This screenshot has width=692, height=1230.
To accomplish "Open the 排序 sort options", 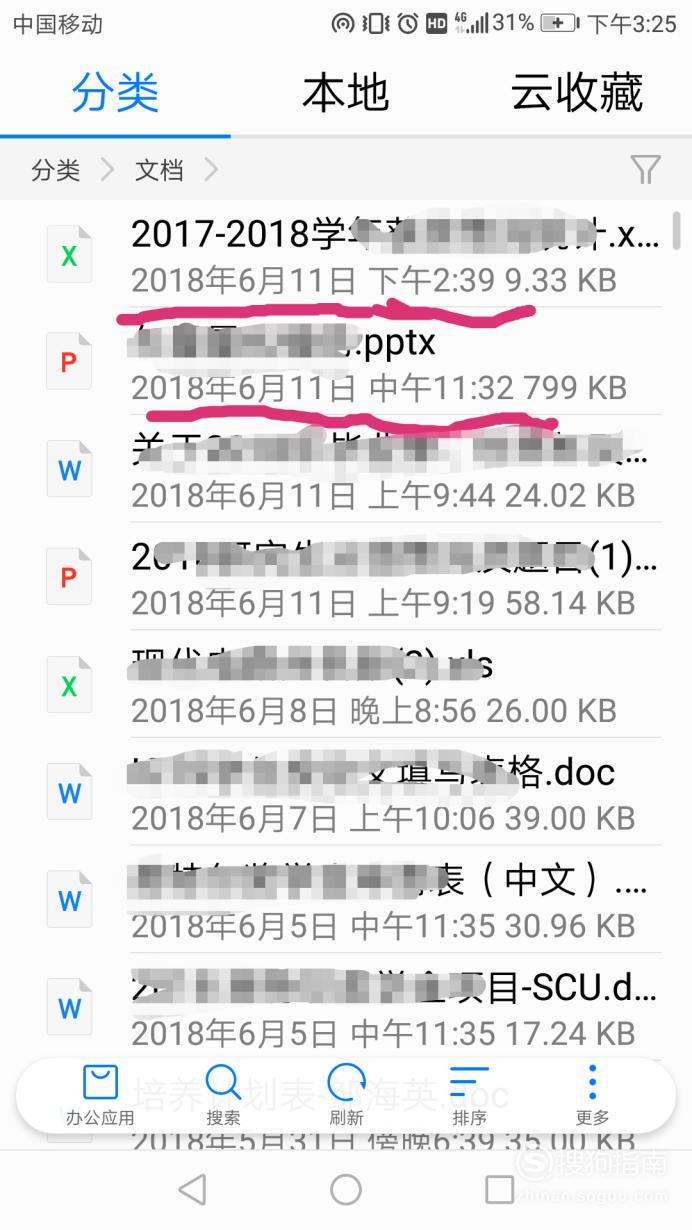I will point(469,1096).
